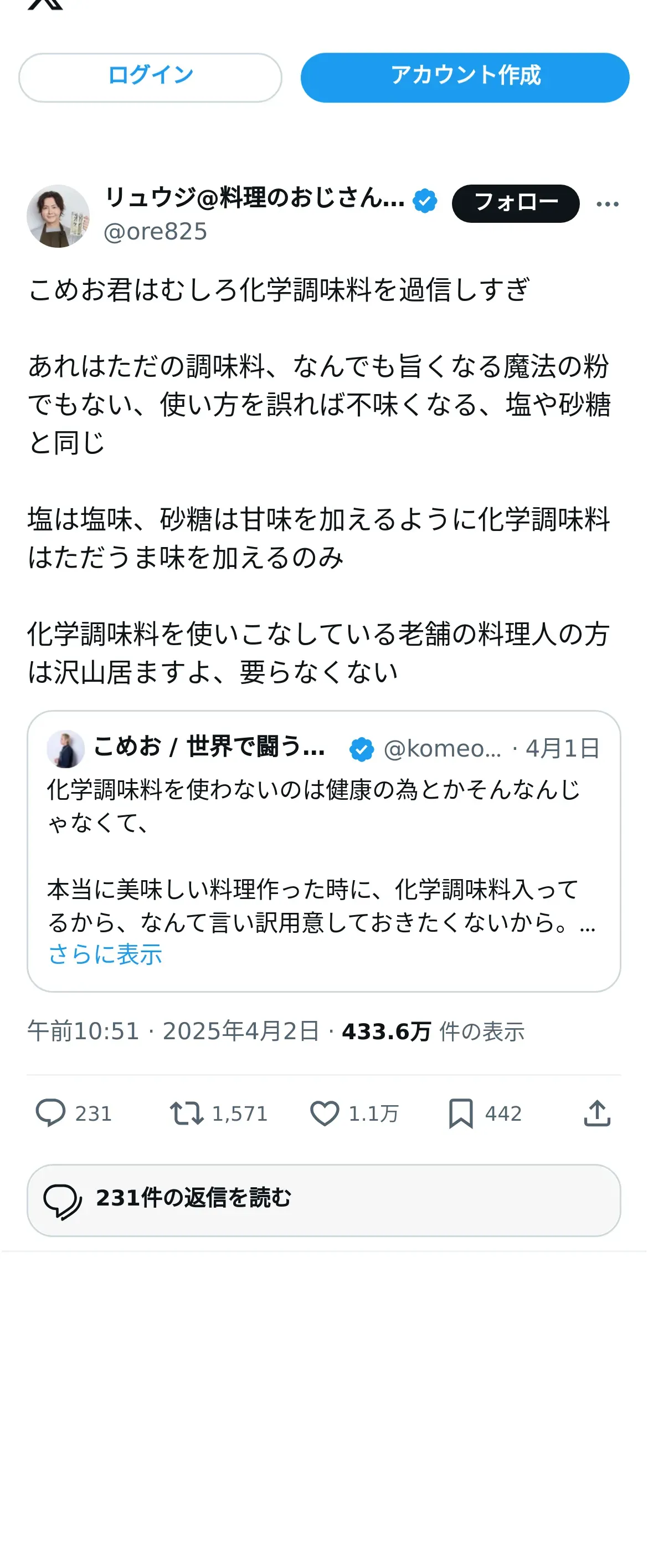The height and width of the screenshot is (1568, 648).
Task: Reply to the post via comment icon
Action: tap(50, 1113)
